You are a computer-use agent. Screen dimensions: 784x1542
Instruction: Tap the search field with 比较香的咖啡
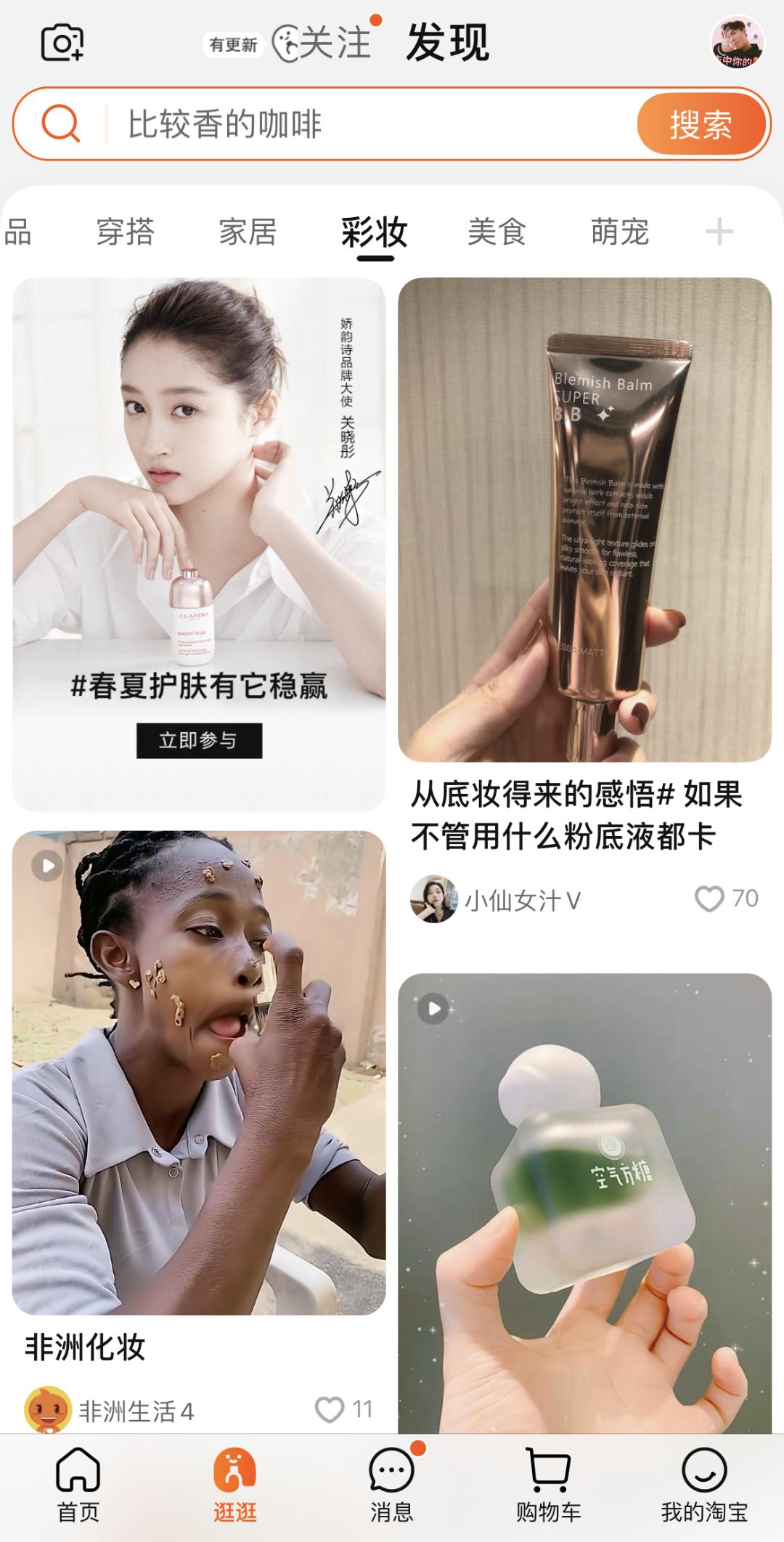point(363,124)
